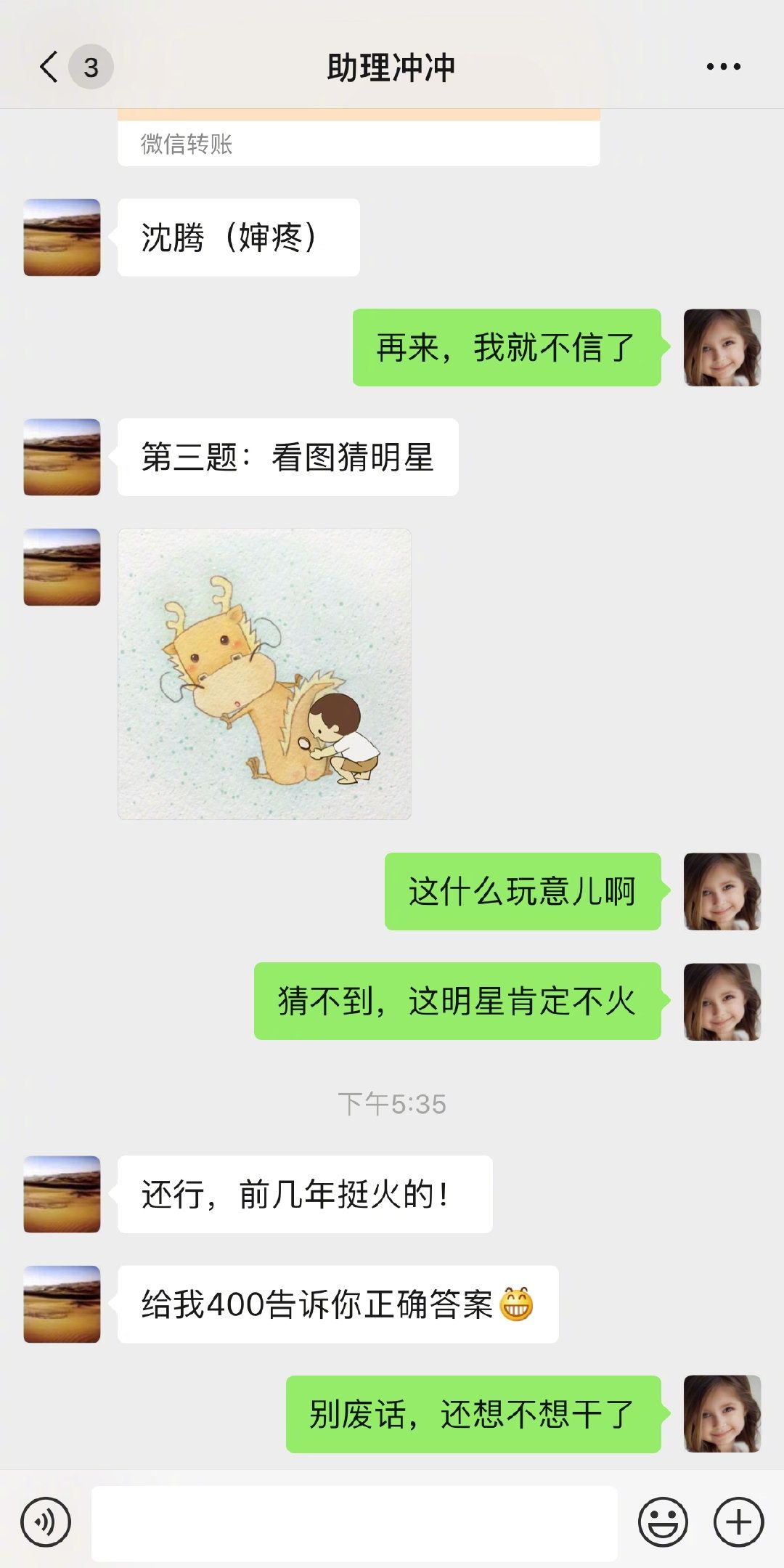
Task: Focus the message text field
Action: coord(354,1523)
